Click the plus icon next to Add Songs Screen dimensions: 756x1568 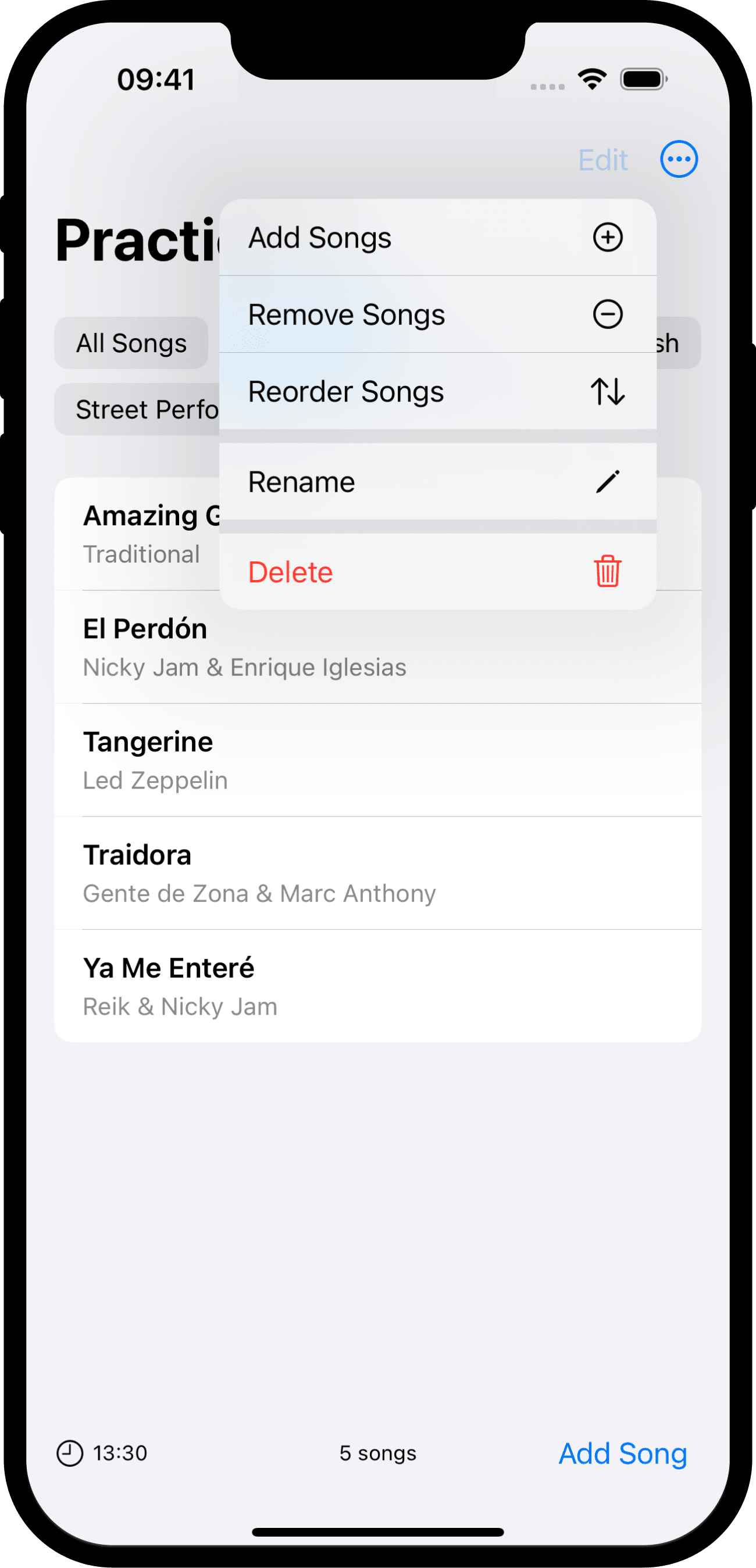click(608, 237)
